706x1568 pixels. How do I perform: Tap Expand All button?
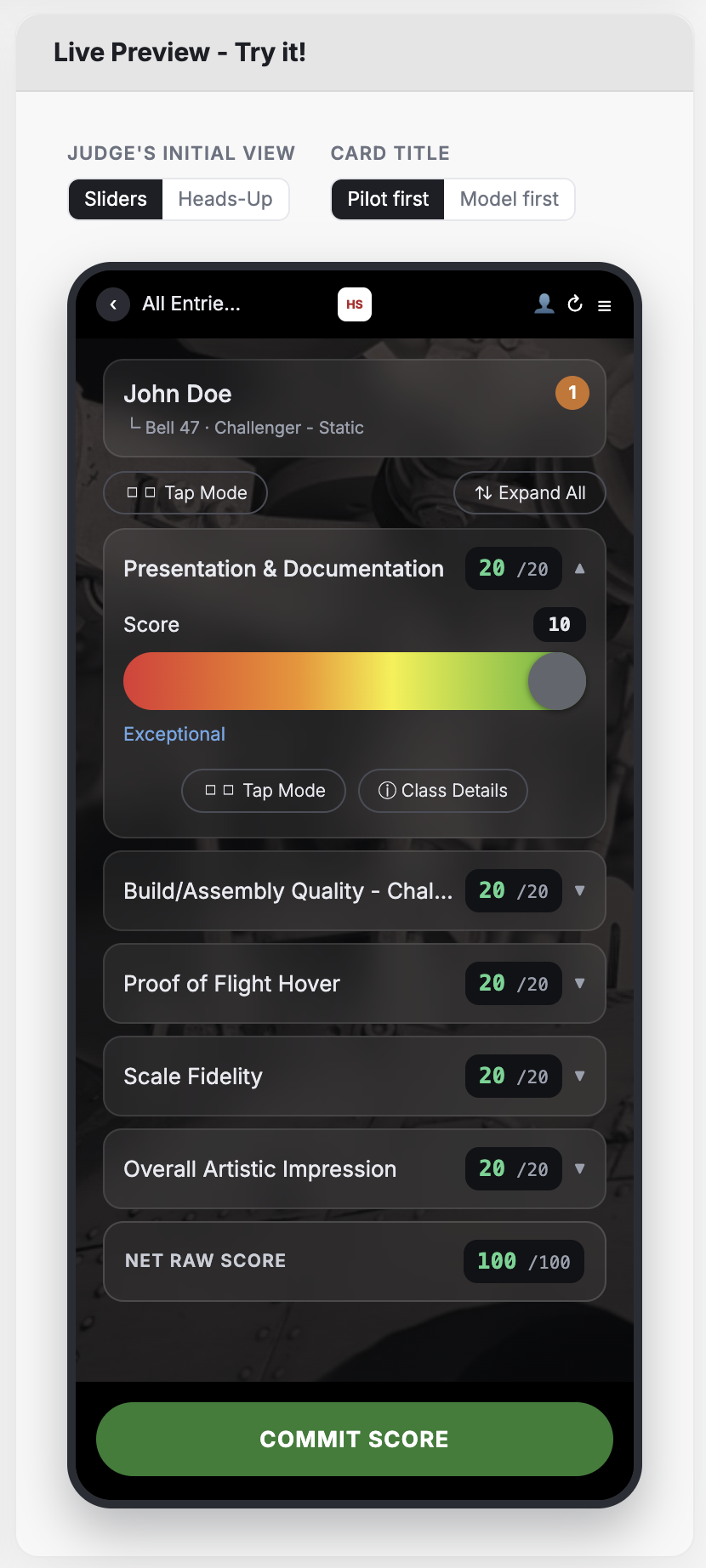tap(530, 493)
